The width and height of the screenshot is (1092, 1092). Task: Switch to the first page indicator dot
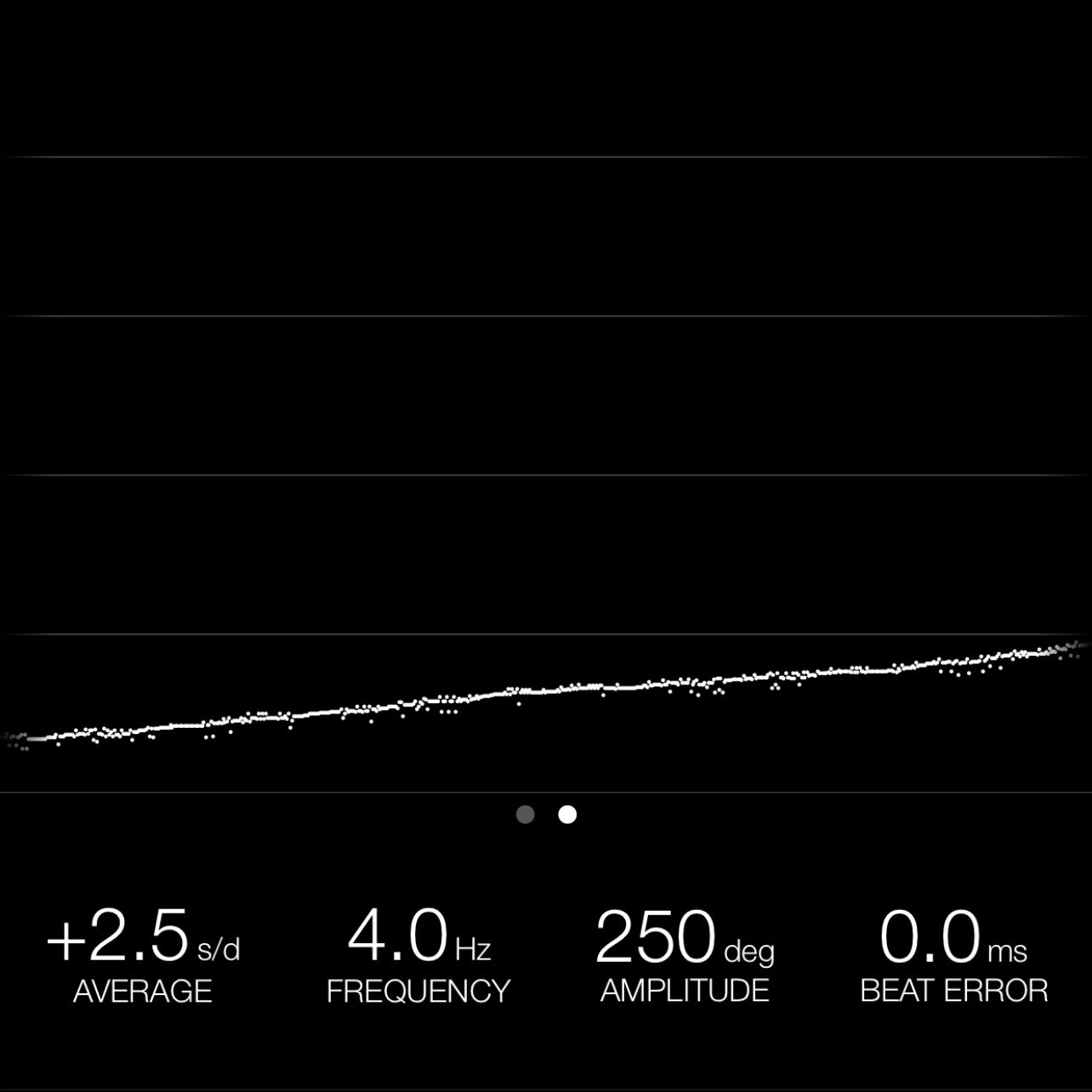point(526,815)
